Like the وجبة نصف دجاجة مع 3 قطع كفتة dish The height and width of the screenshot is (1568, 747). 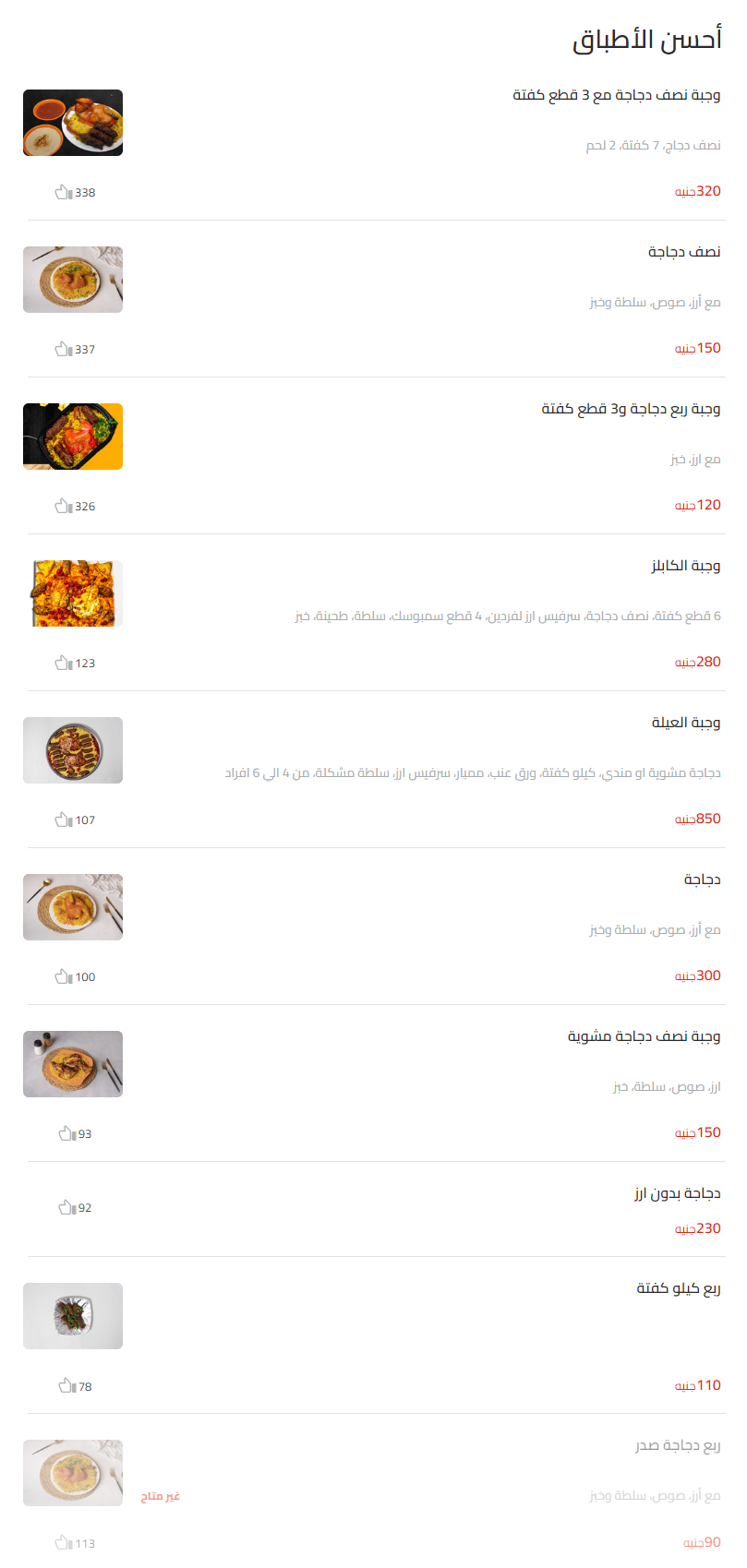(63, 192)
